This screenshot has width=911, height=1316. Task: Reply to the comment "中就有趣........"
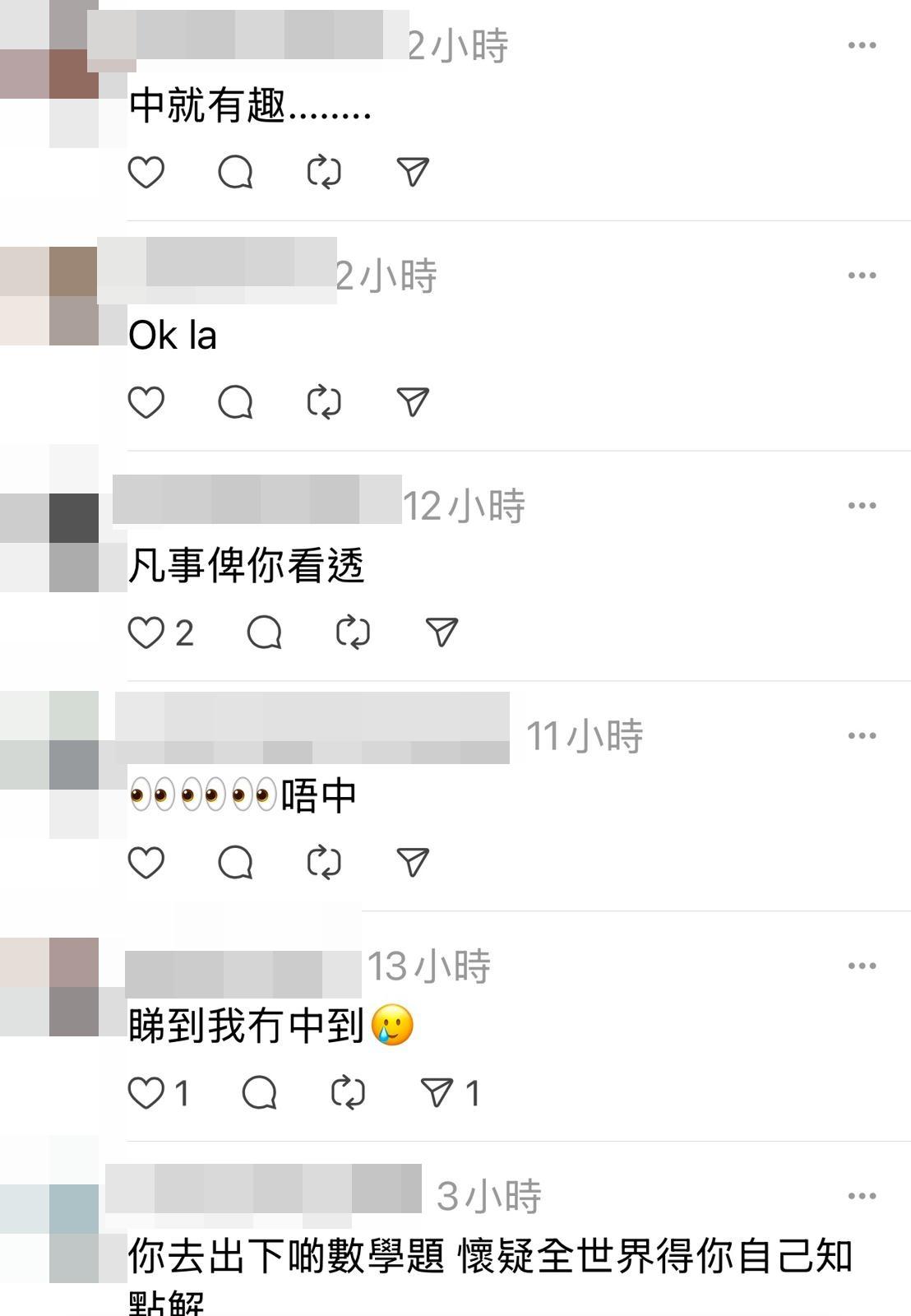pos(235,172)
